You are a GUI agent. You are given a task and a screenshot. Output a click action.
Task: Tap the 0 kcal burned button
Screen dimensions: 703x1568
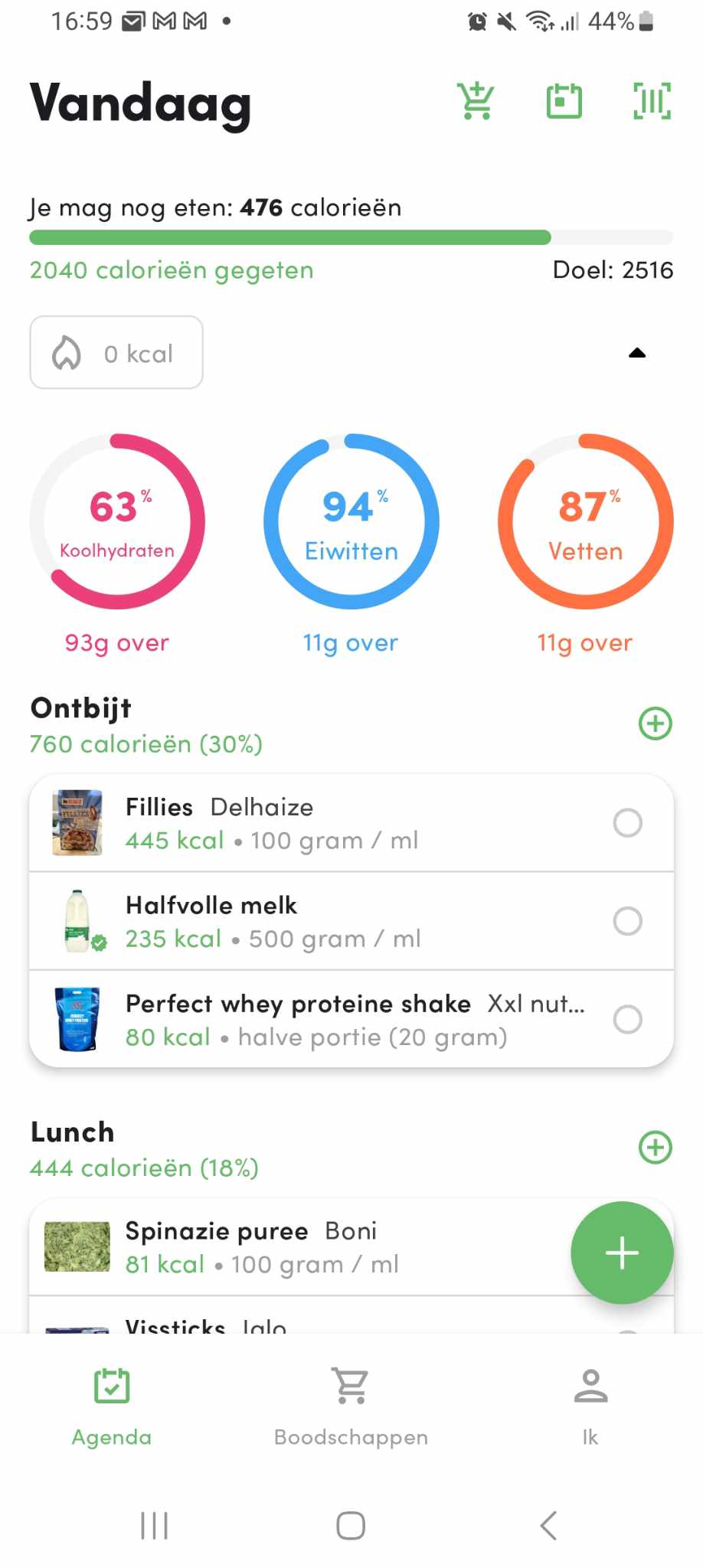click(x=116, y=353)
